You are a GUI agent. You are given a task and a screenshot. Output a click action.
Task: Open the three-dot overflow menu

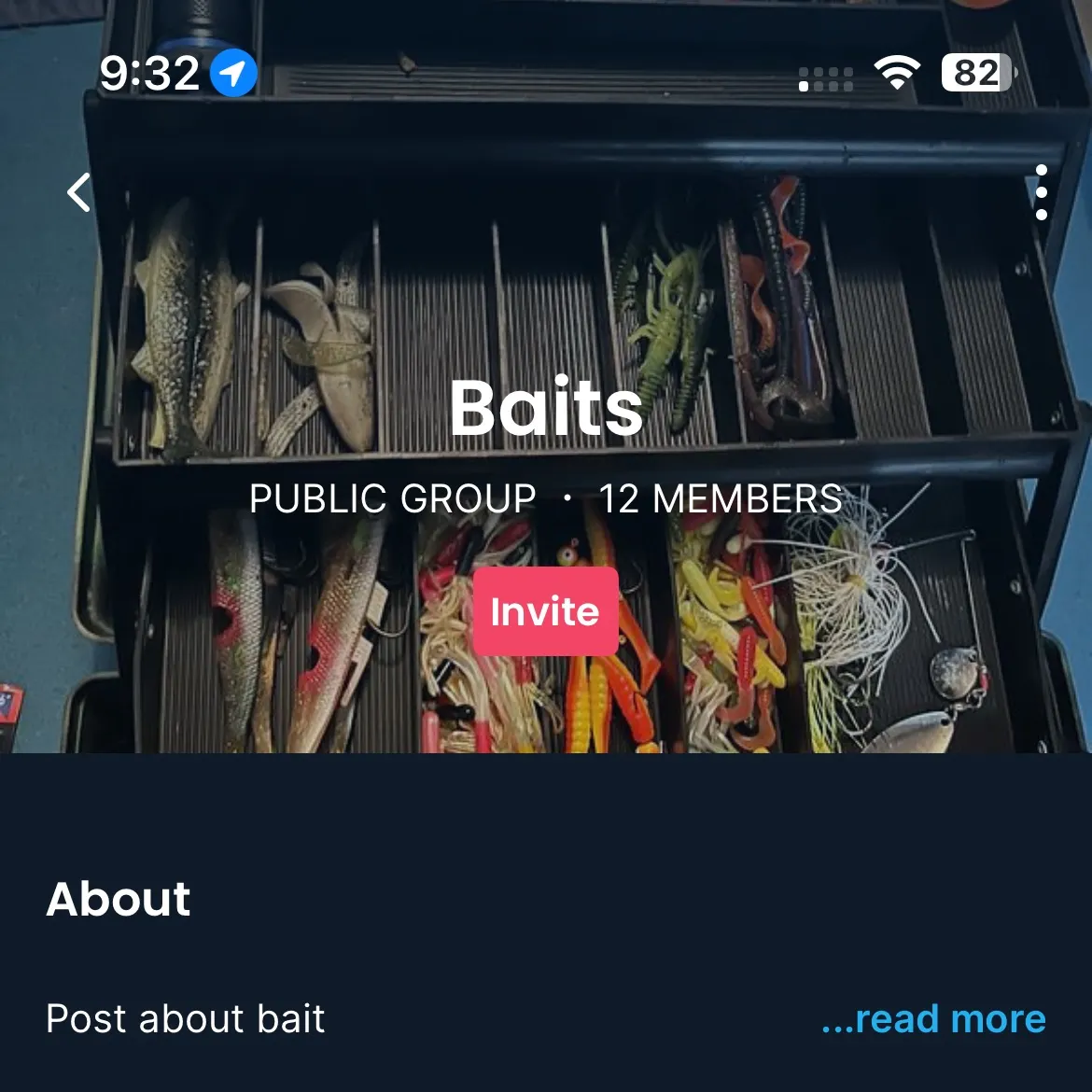pyautogui.click(x=1041, y=192)
